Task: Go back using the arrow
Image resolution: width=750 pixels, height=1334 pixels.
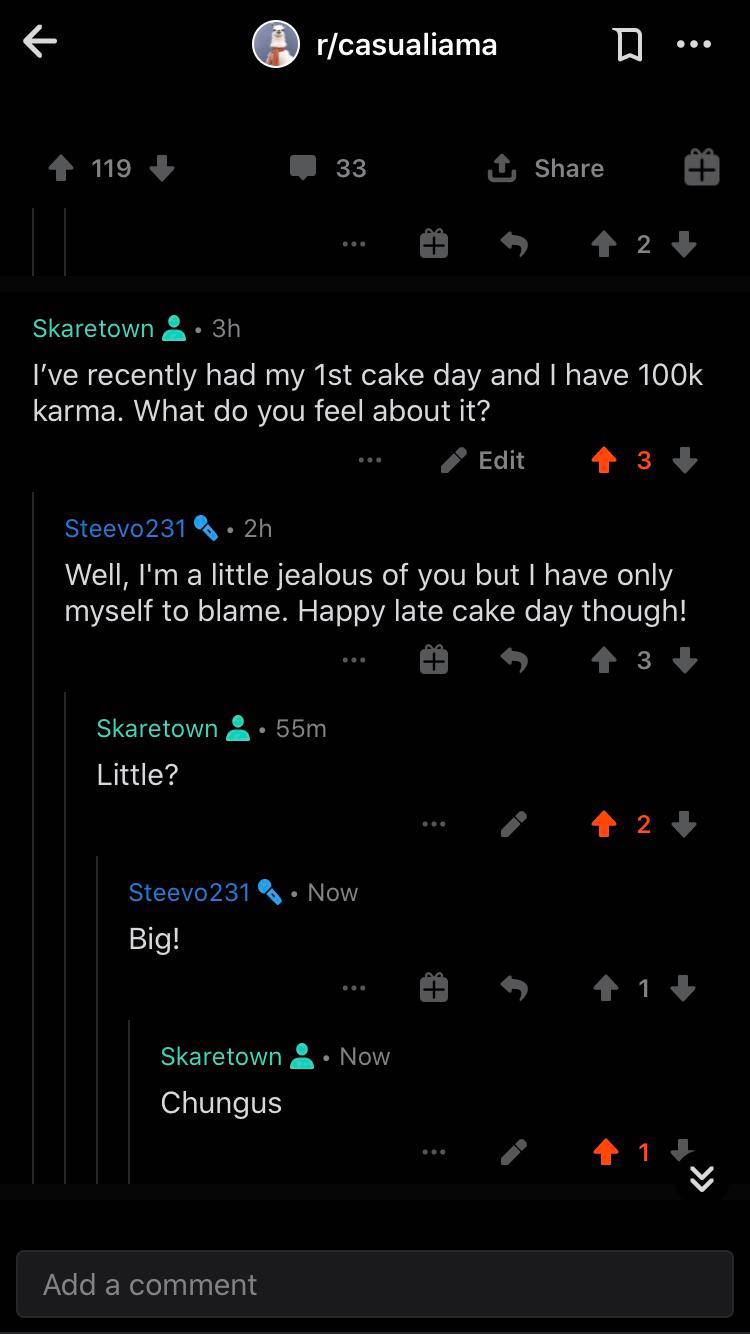Action: (x=40, y=43)
